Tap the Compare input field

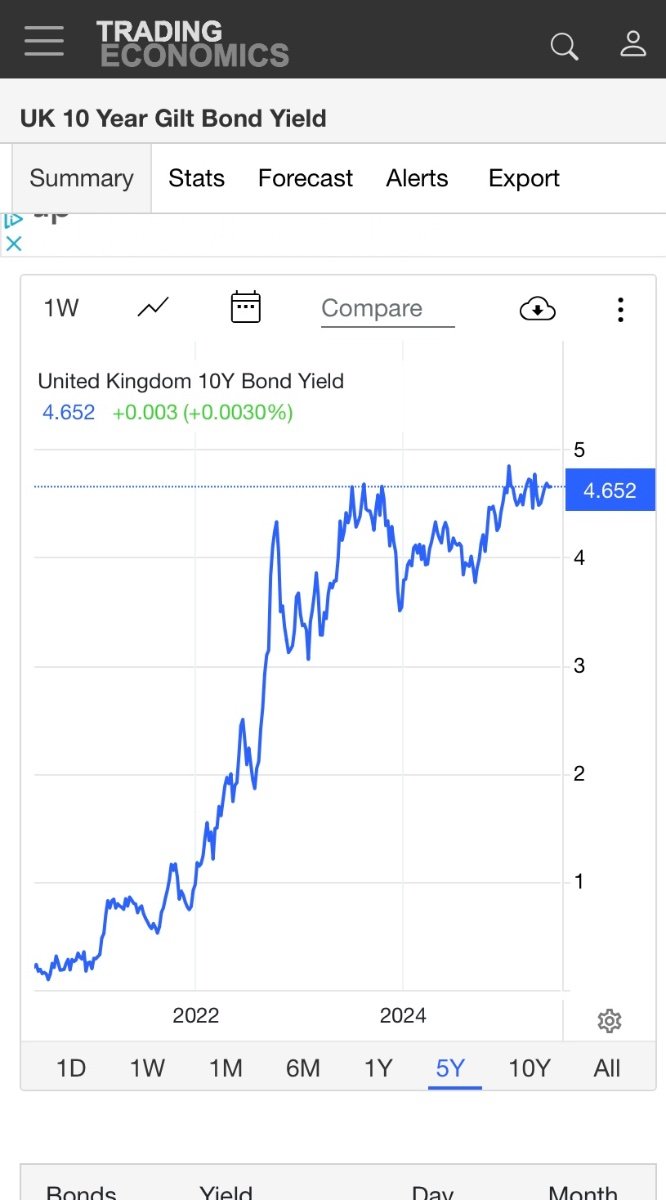387,309
